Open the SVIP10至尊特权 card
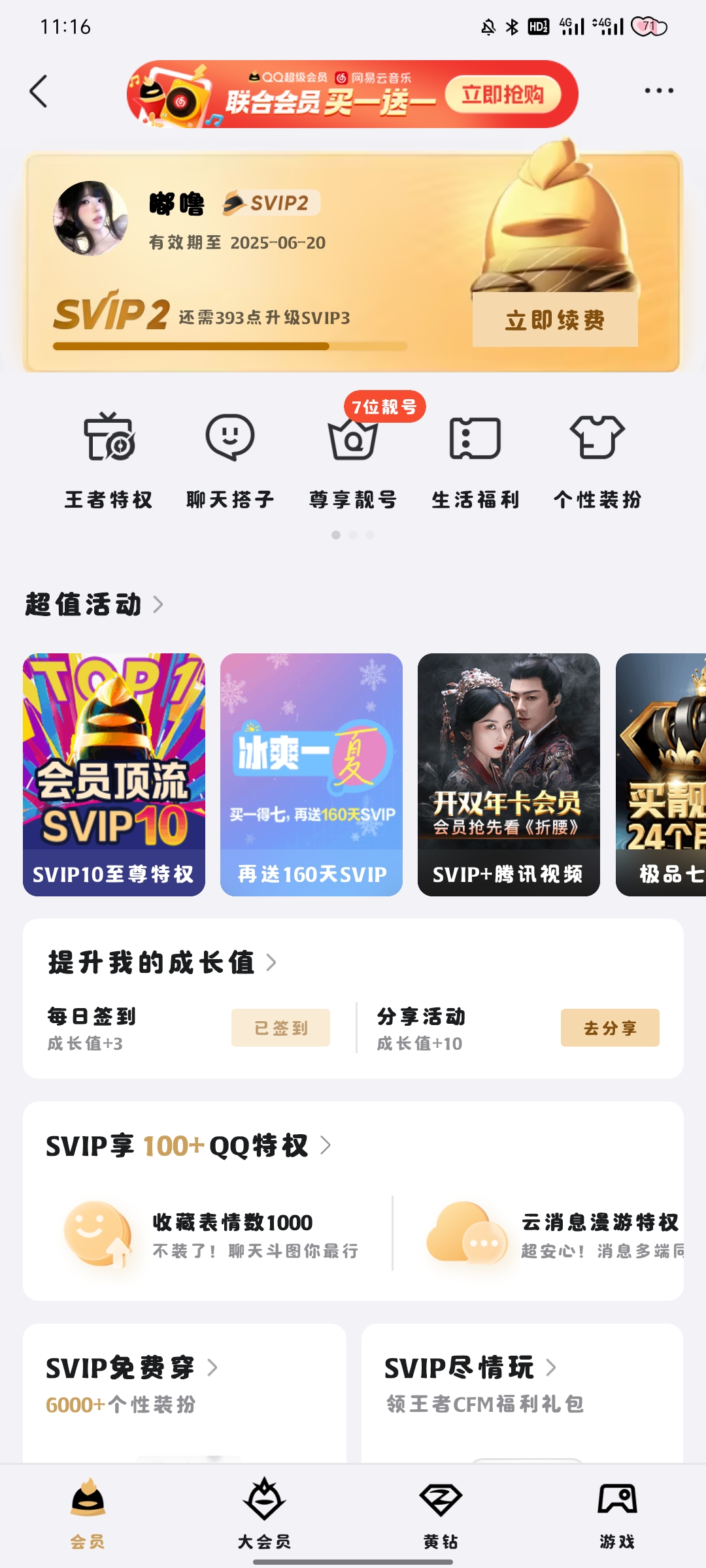706x1568 pixels. point(114,775)
